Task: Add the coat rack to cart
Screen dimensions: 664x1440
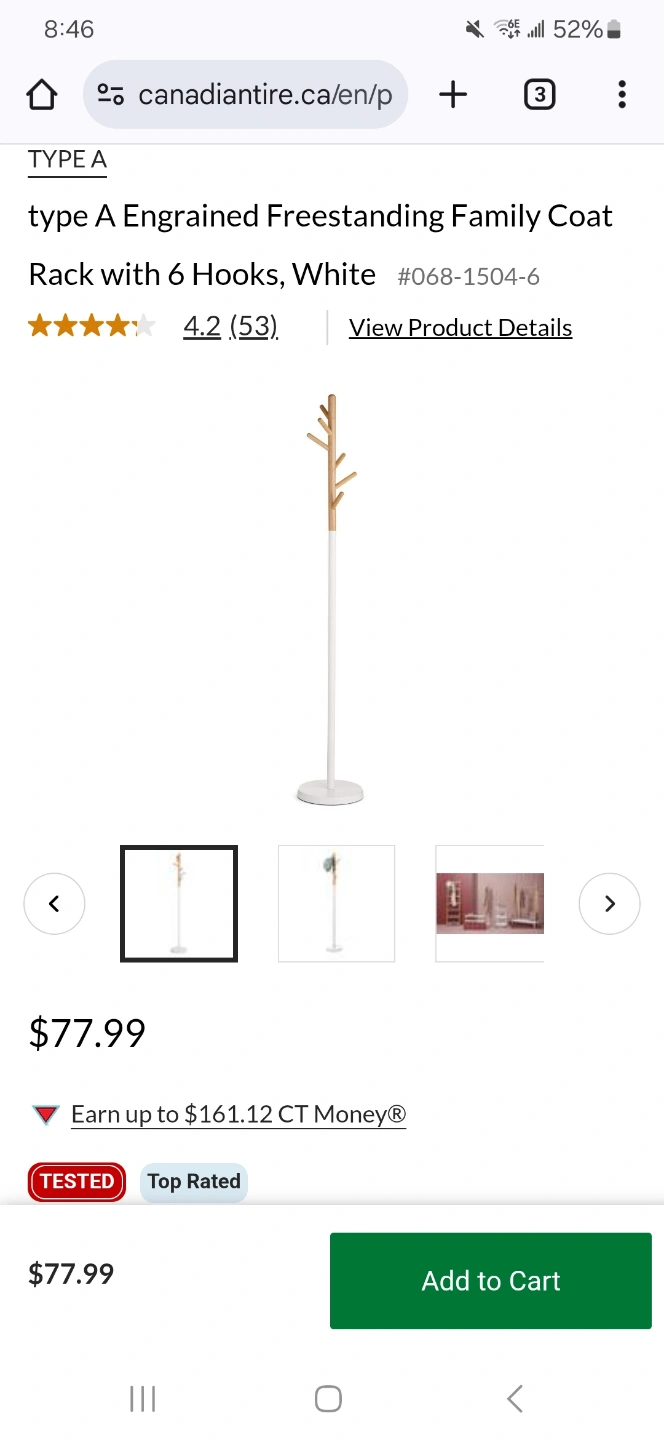Action: coord(491,1281)
